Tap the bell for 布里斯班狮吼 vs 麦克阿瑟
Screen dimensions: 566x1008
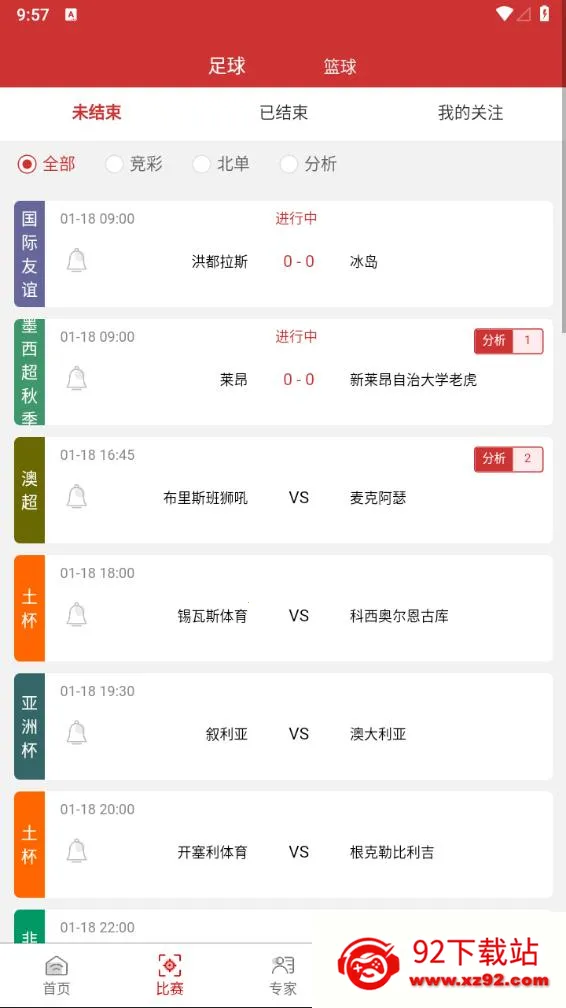pos(77,496)
